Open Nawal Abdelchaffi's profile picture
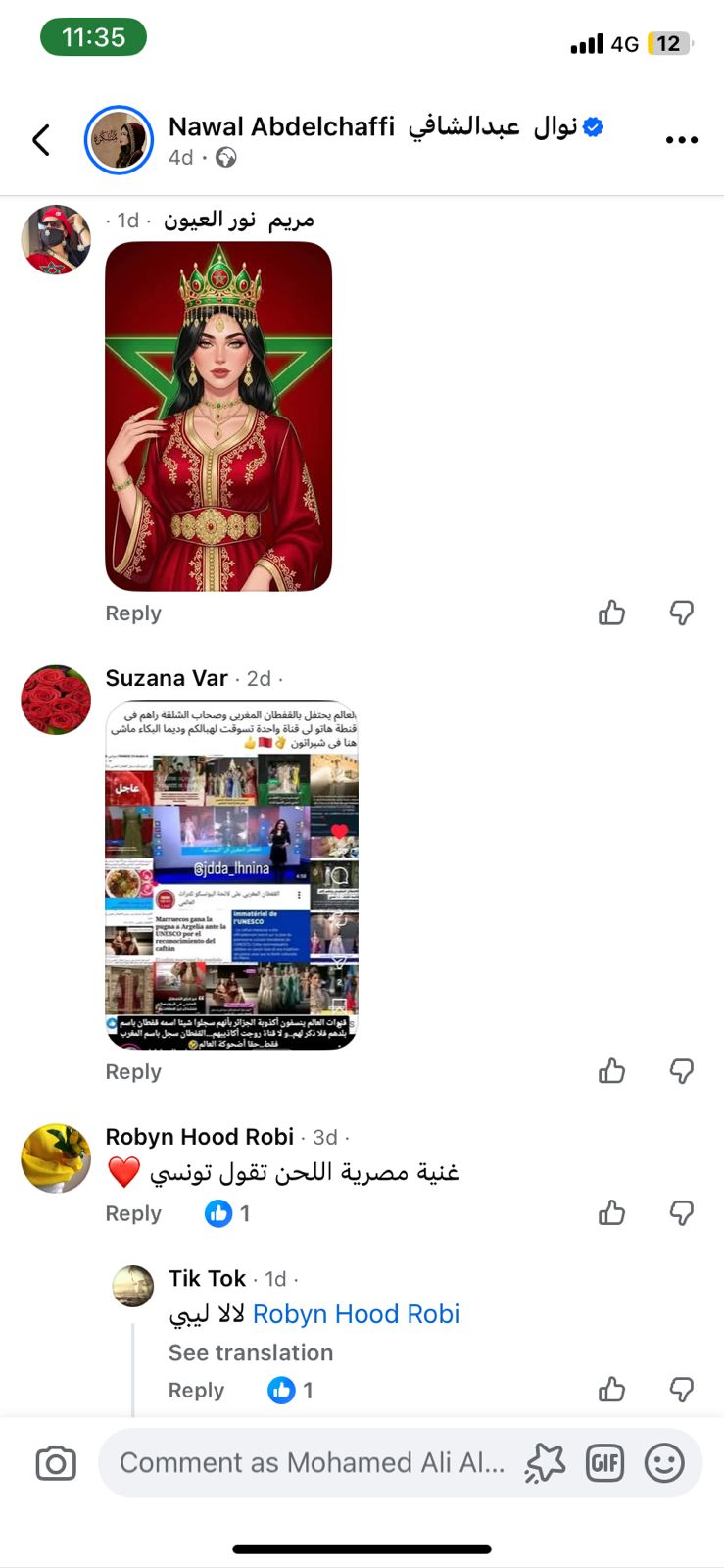 119,140
